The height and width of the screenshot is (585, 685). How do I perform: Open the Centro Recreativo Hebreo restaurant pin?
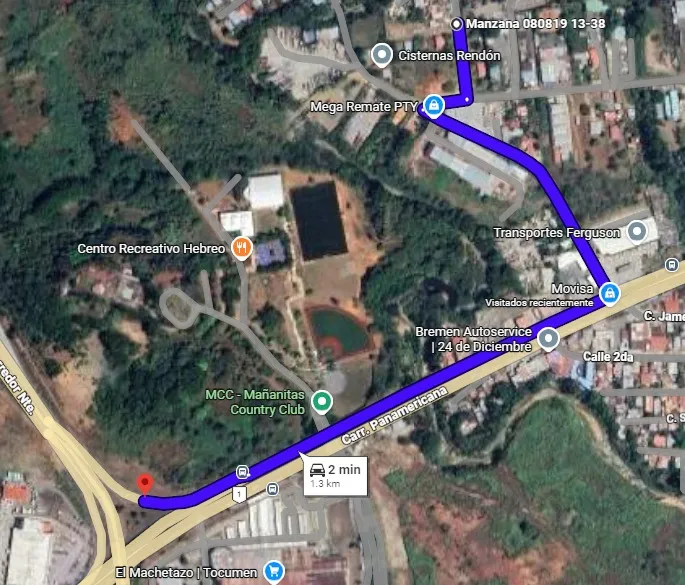coord(240,247)
